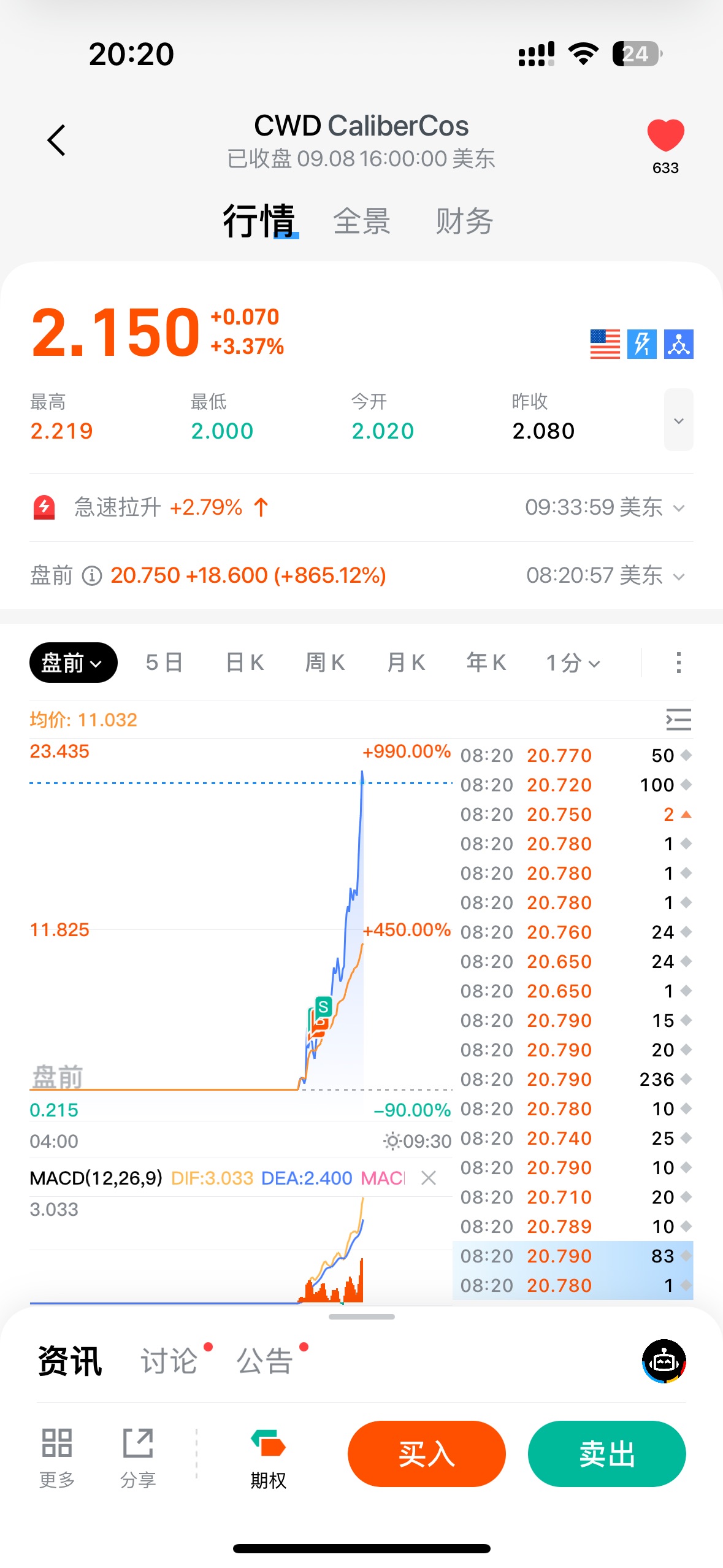Switch to the 全景 tab

click(x=362, y=221)
